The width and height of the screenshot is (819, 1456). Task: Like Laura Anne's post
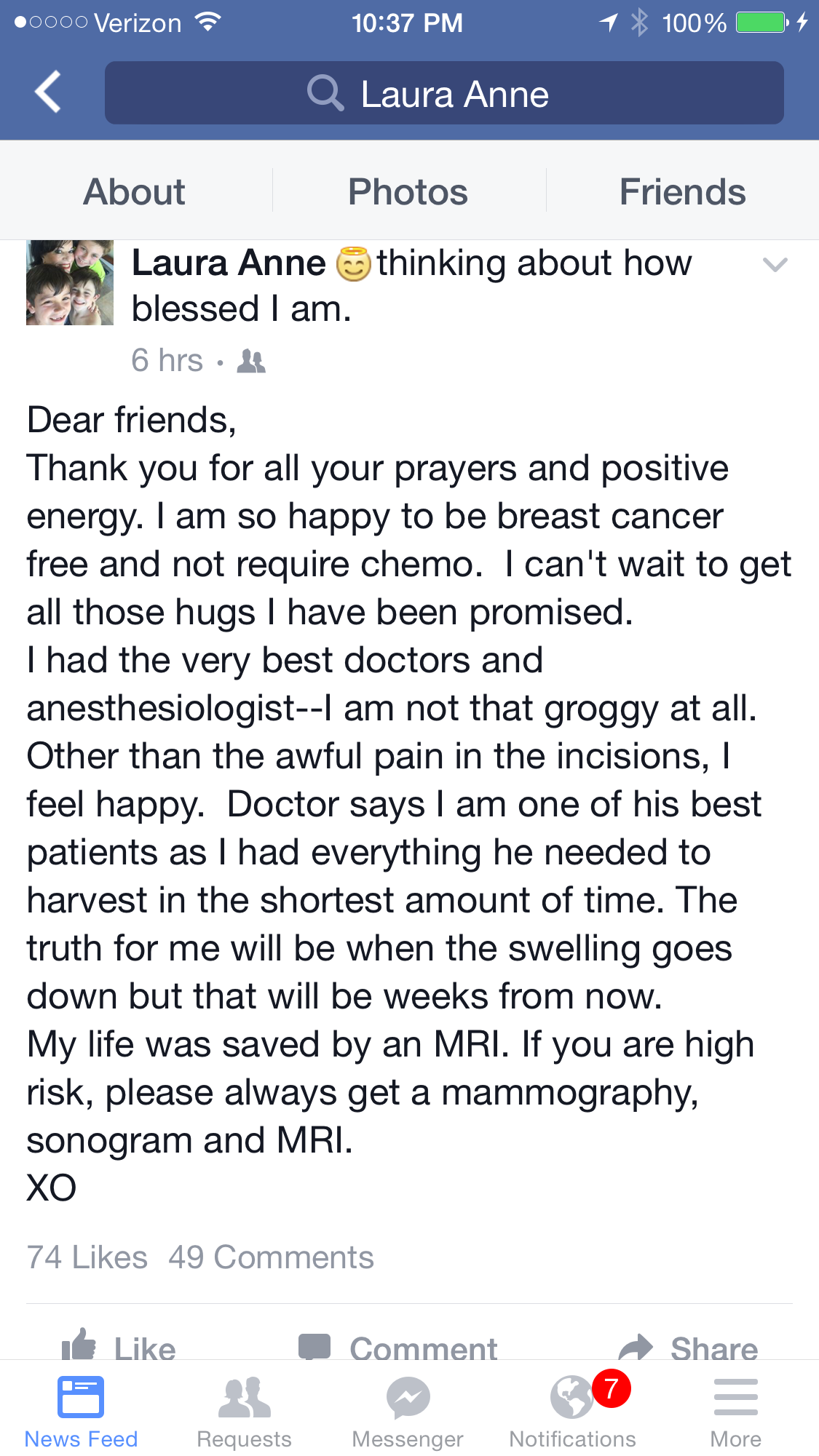point(120,1346)
